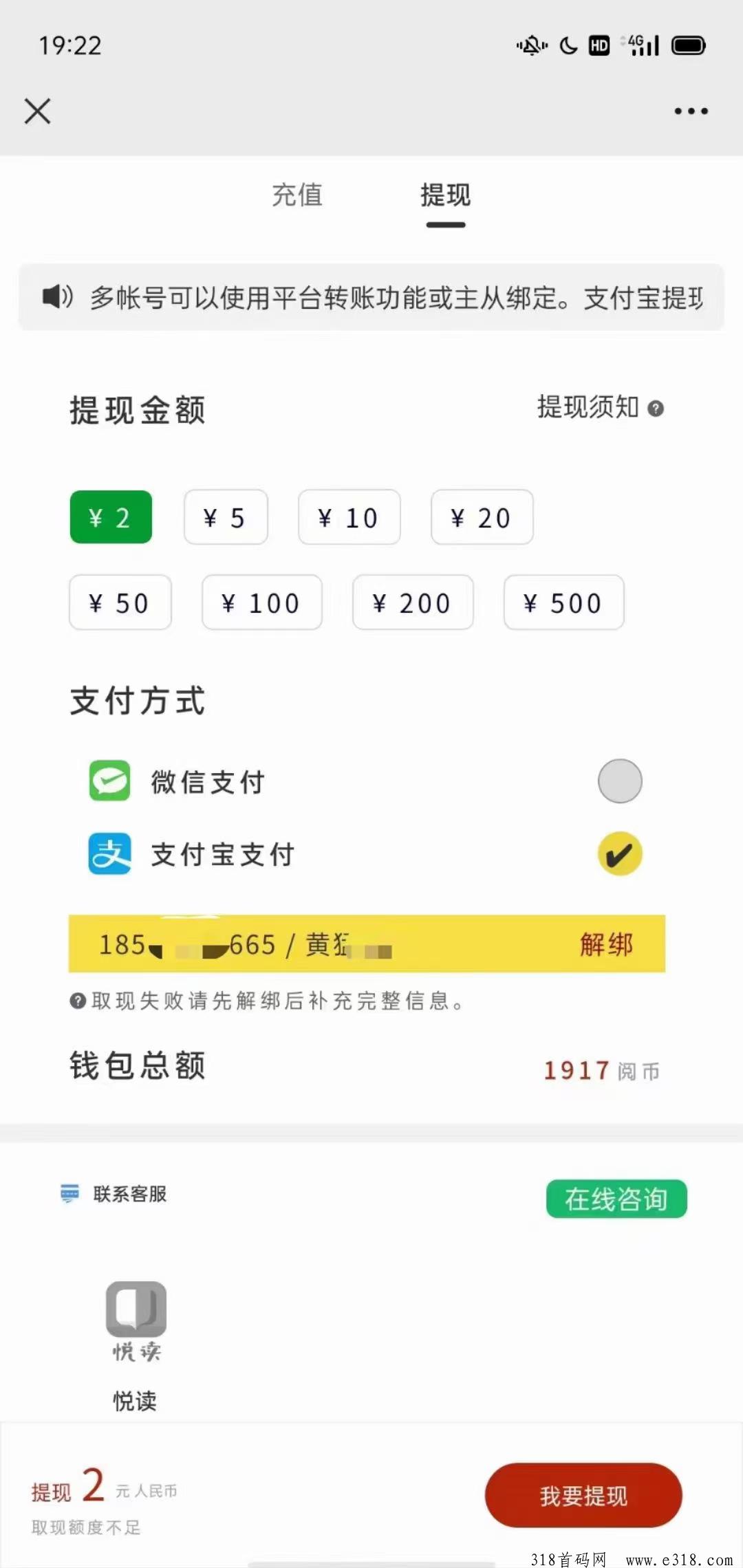Tap 解绑 to unbind the account
Image resolution: width=743 pixels, height=1568 pixels.
coord(606,944)
